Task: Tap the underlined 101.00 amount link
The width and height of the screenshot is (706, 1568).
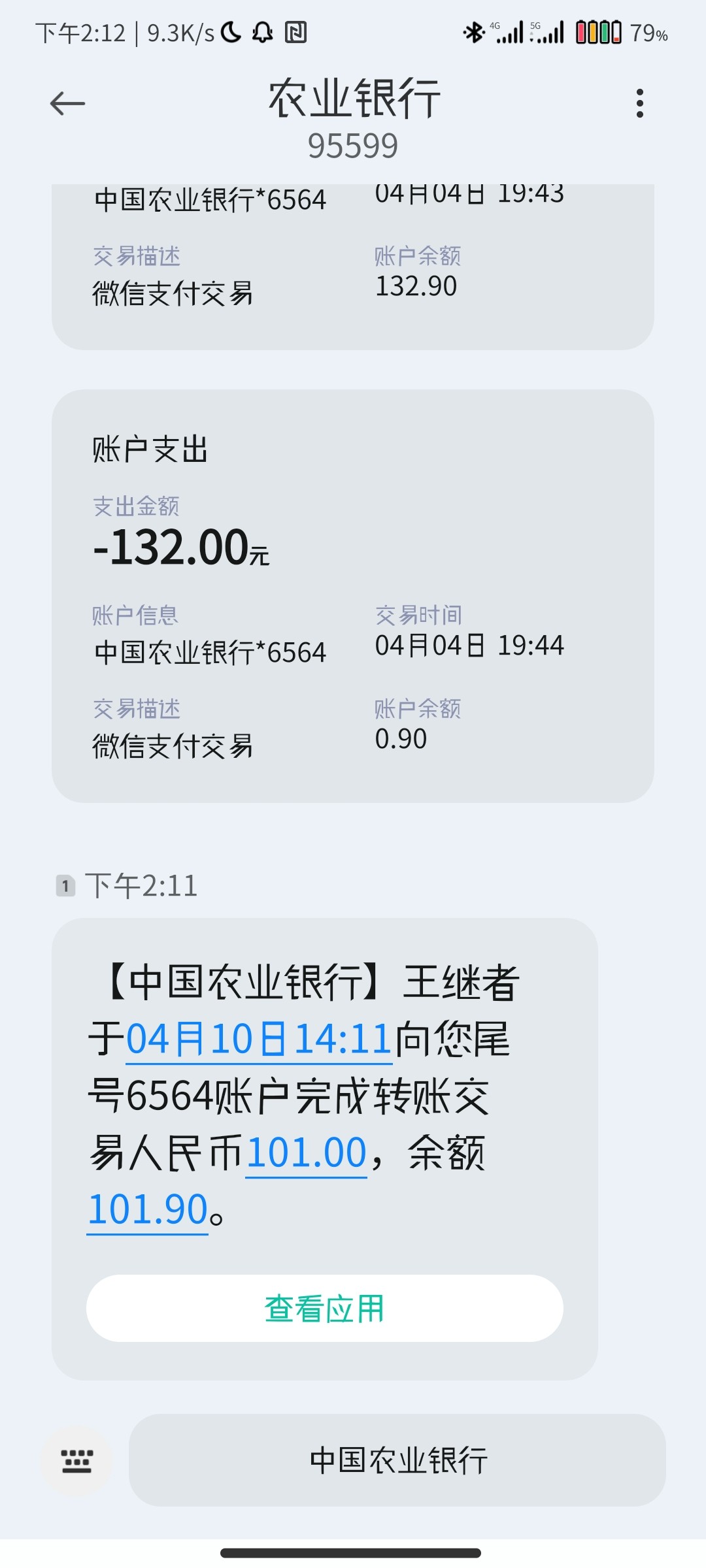Action: tap(306, 1152)
